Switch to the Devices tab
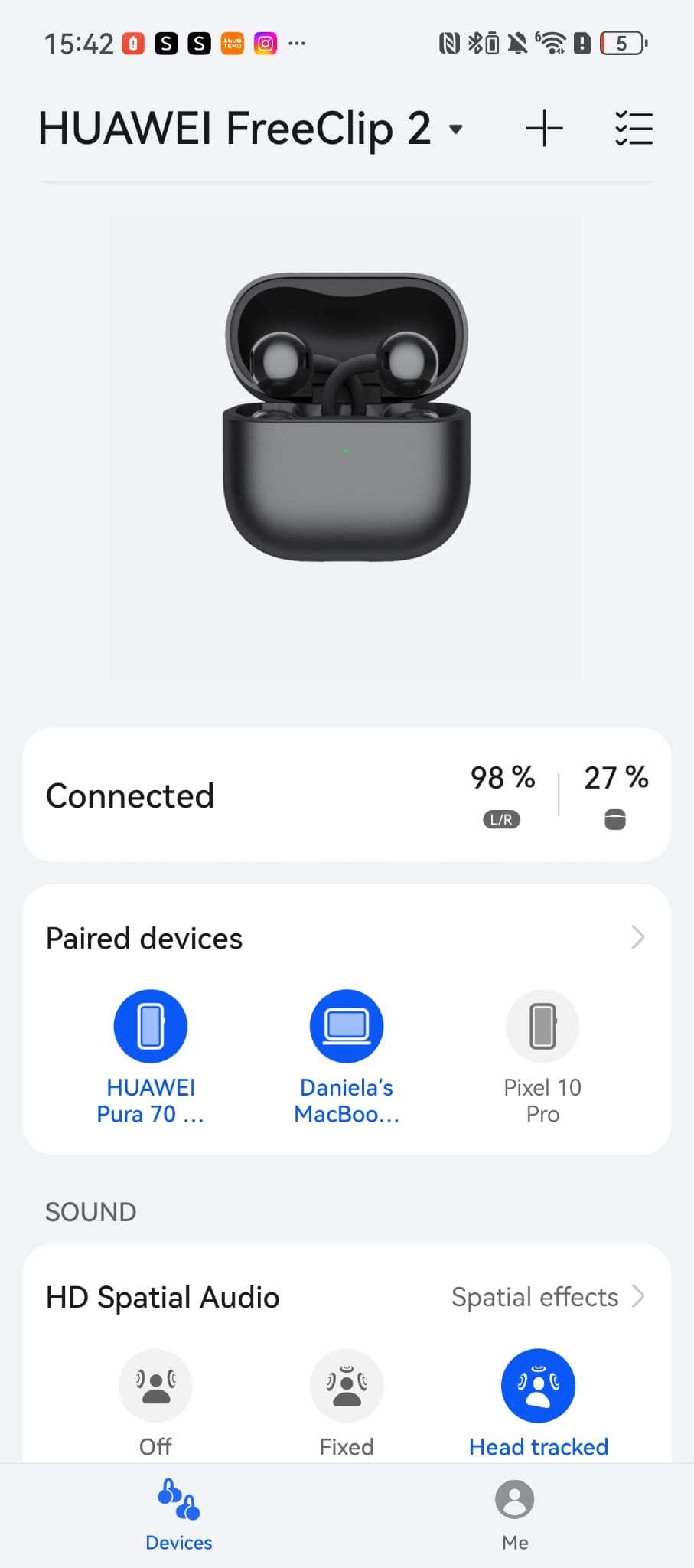Viewport: 694px width, 1568px height. tap(179, 1514)
